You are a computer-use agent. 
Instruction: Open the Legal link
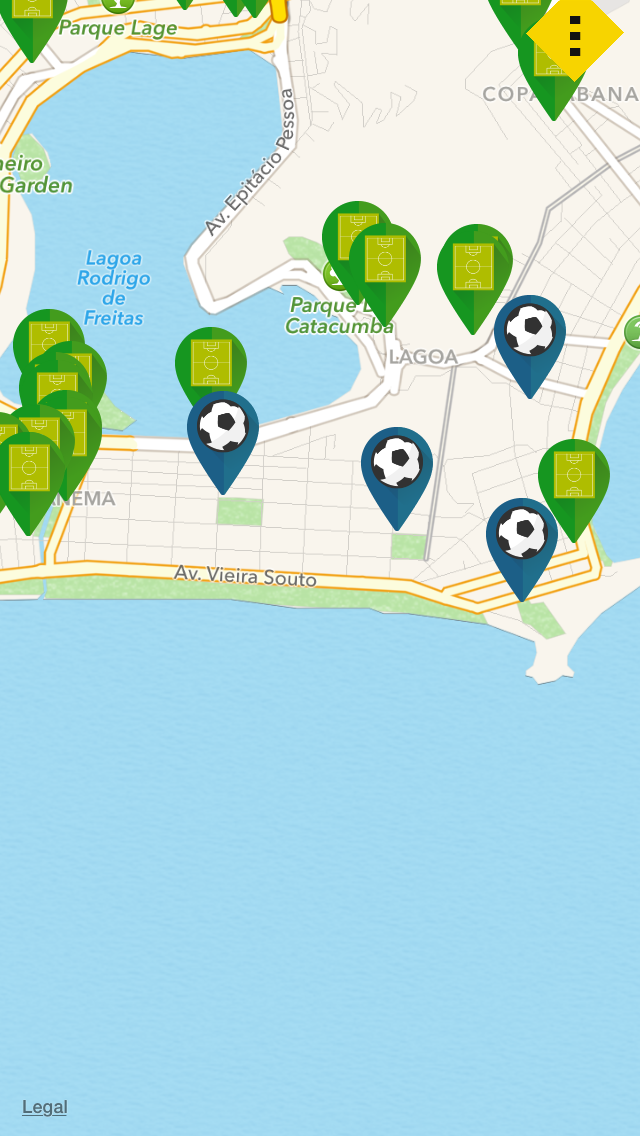pos(45,1107)
